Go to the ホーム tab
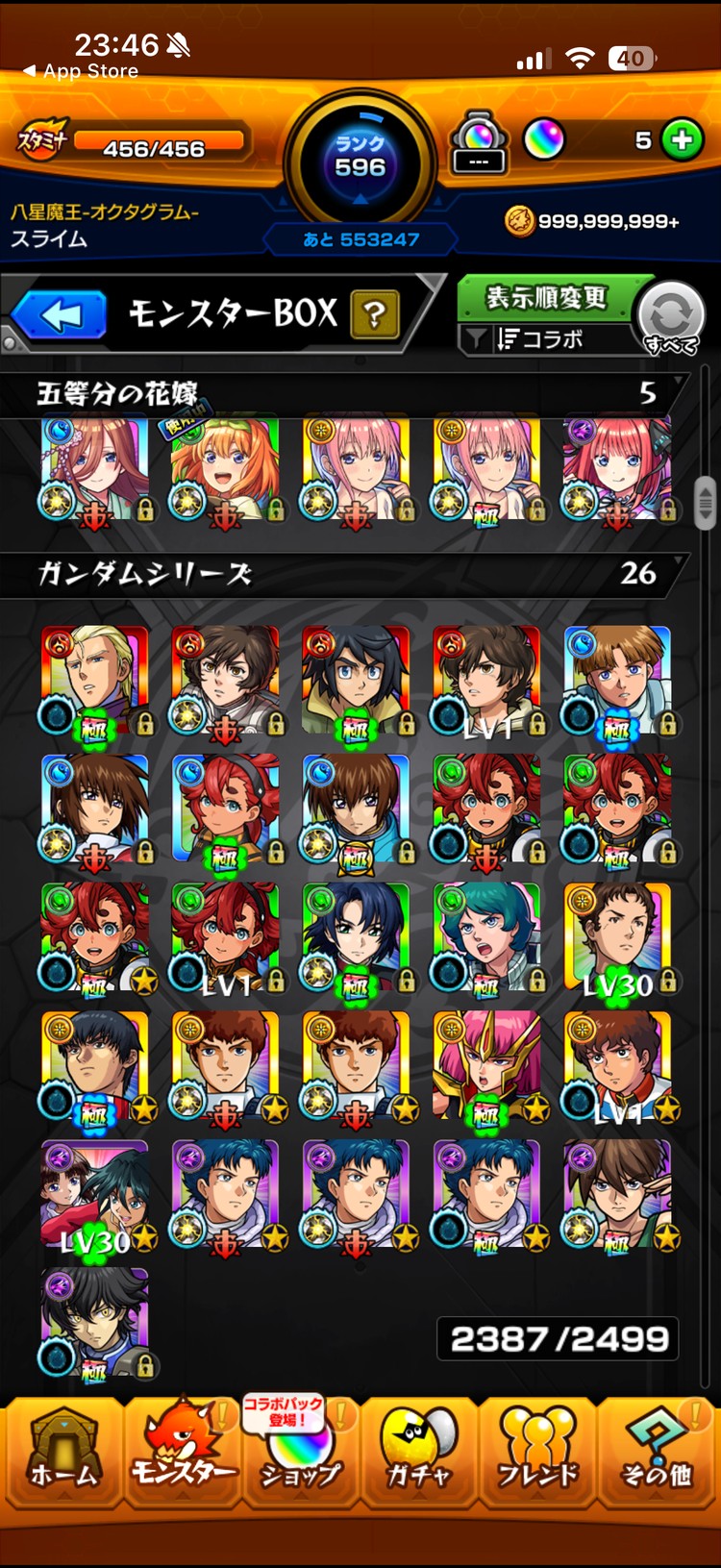Screen dimensions: 721x1568 coord(63,1452)
